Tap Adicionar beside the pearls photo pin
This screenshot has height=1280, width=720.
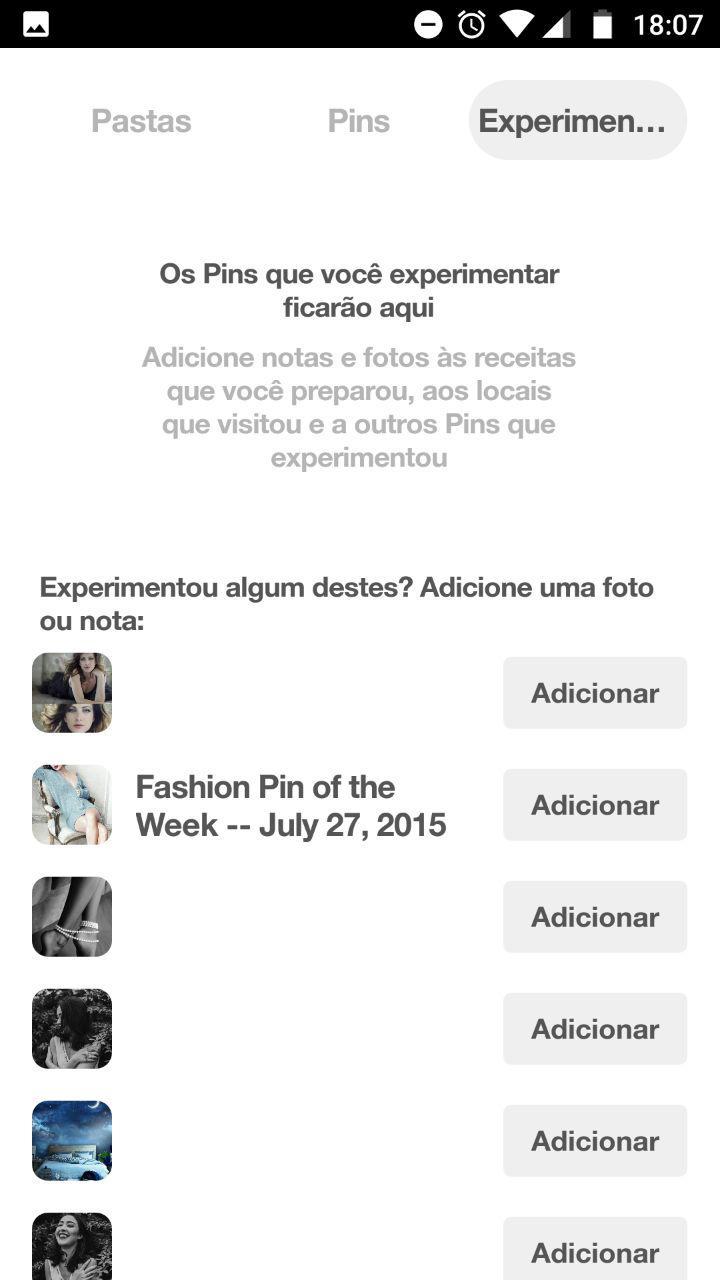pyautogui.click(x=594, y=916)
